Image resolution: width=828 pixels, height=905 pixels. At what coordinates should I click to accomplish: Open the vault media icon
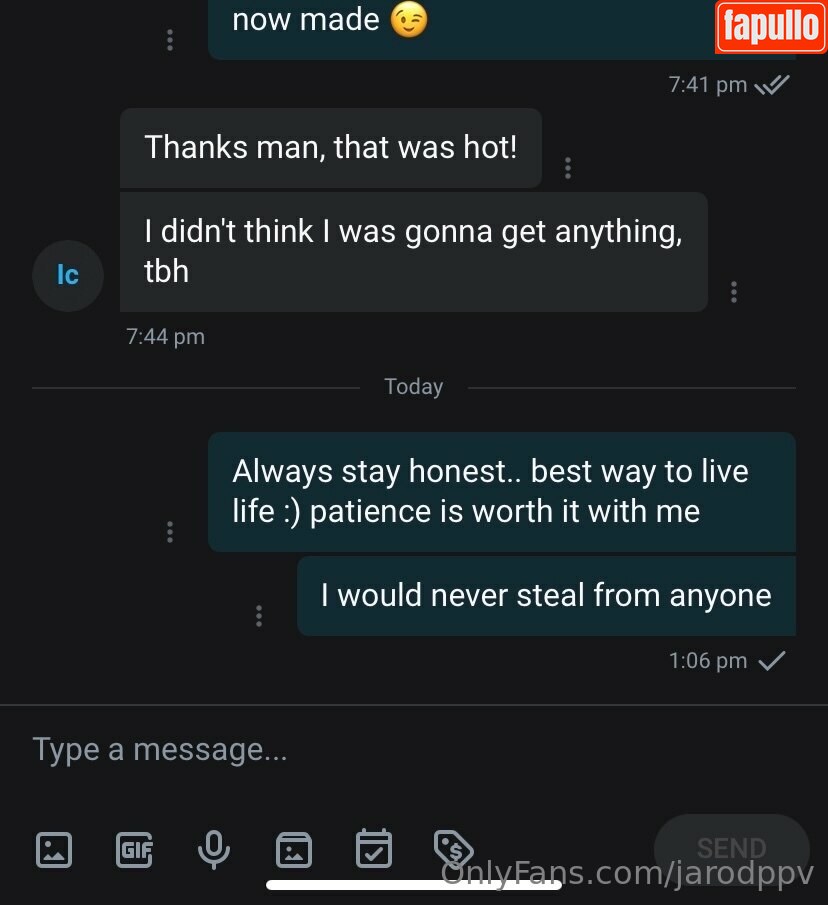tap(294, 850)
